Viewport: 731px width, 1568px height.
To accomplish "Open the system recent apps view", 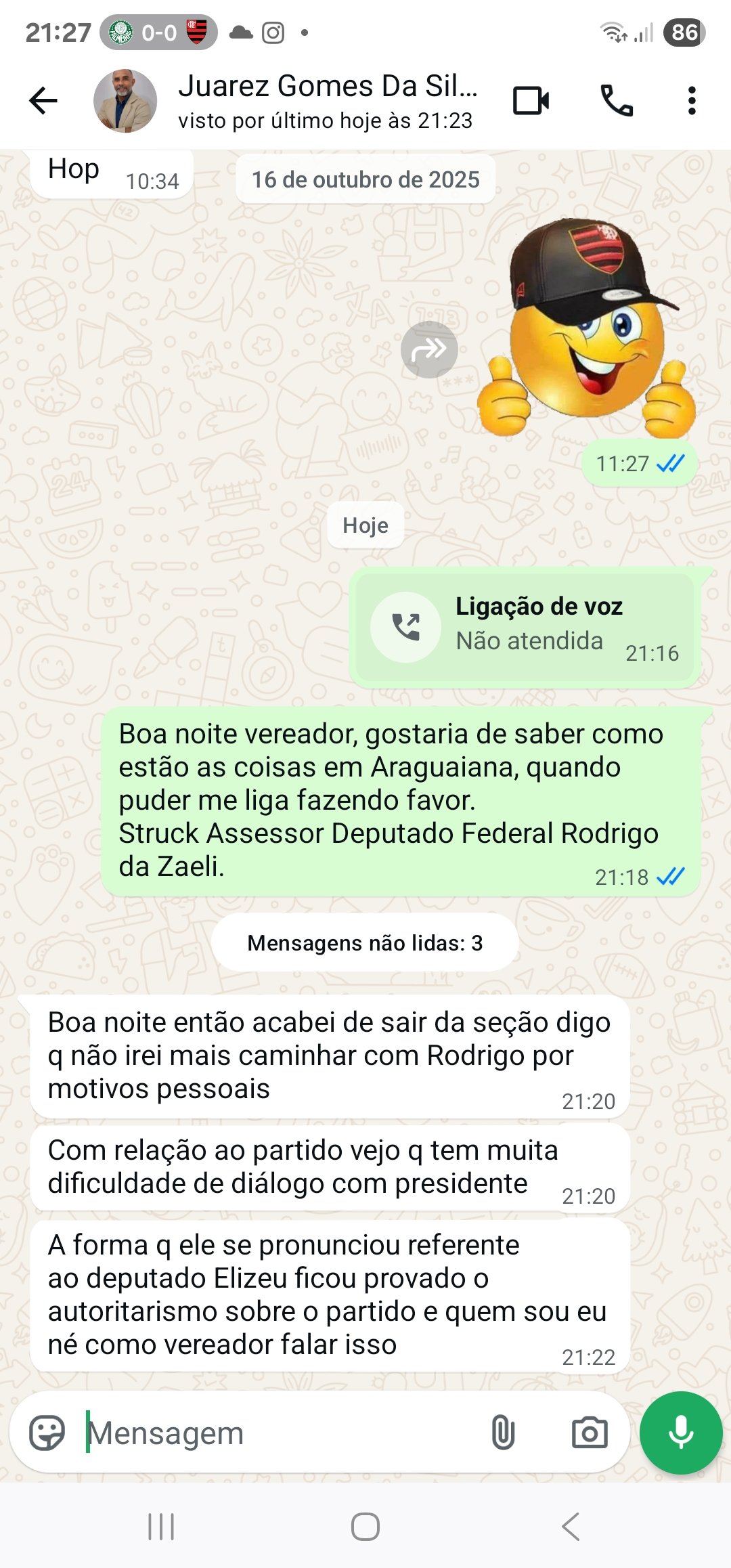I will (x=161, y=1527).
